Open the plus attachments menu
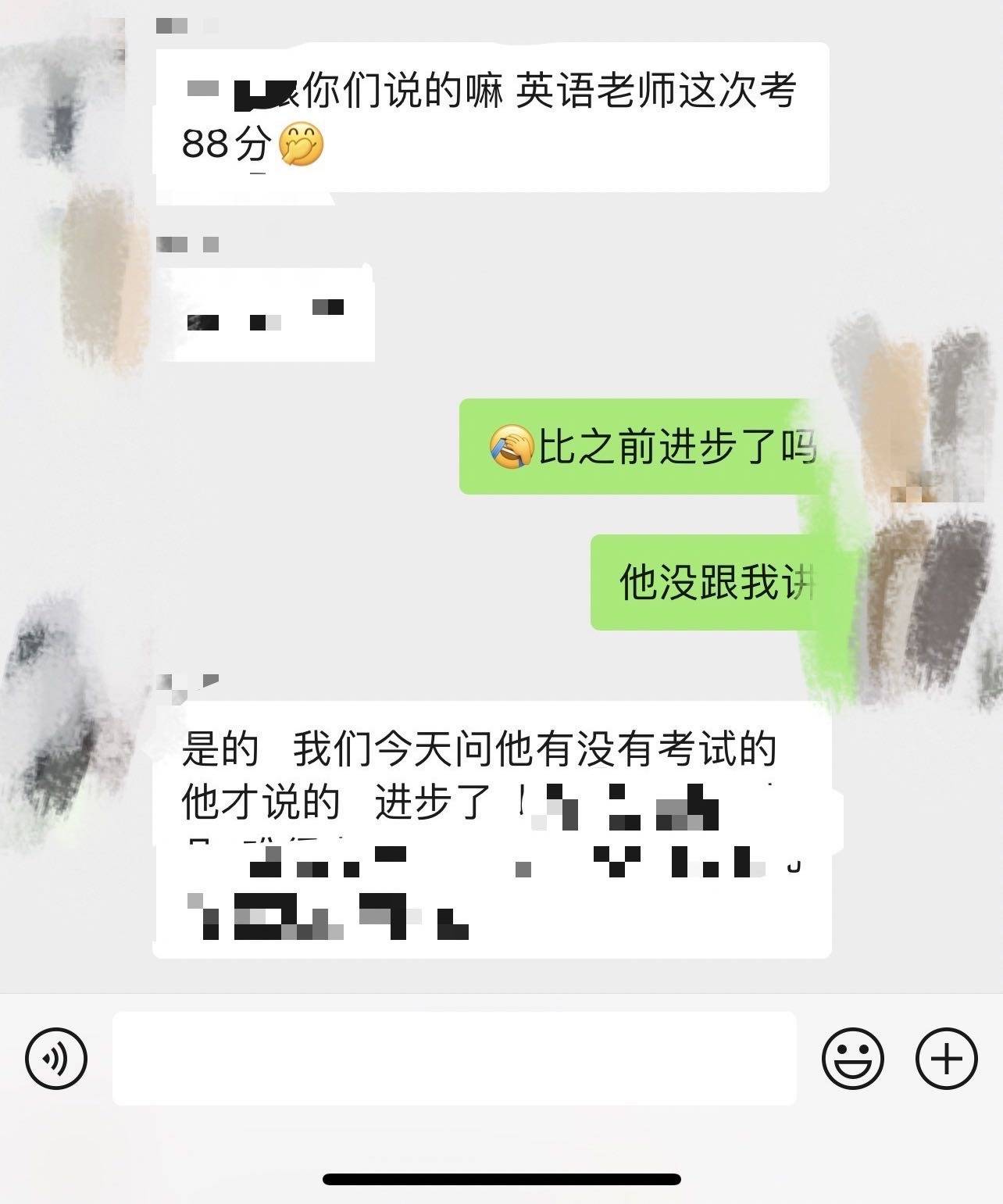 point(946,1059)
